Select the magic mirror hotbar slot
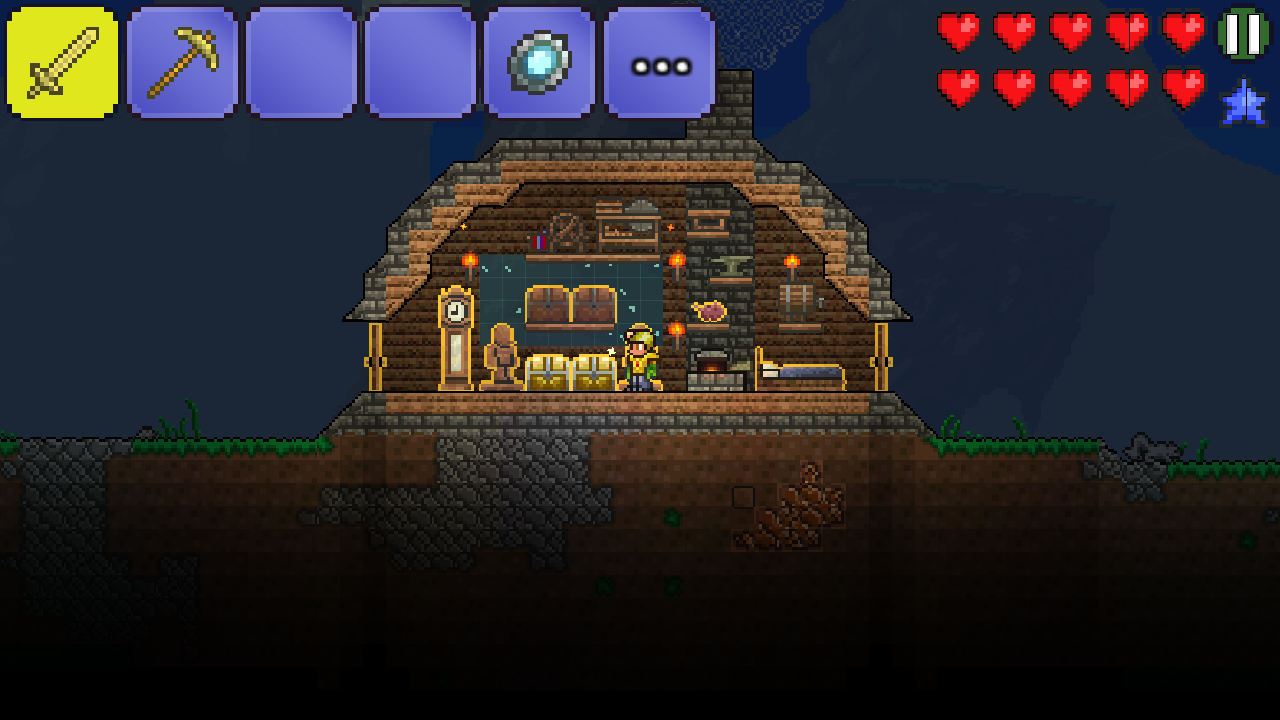The width and height of the screenshot is (1280, 720). point(540,62)
